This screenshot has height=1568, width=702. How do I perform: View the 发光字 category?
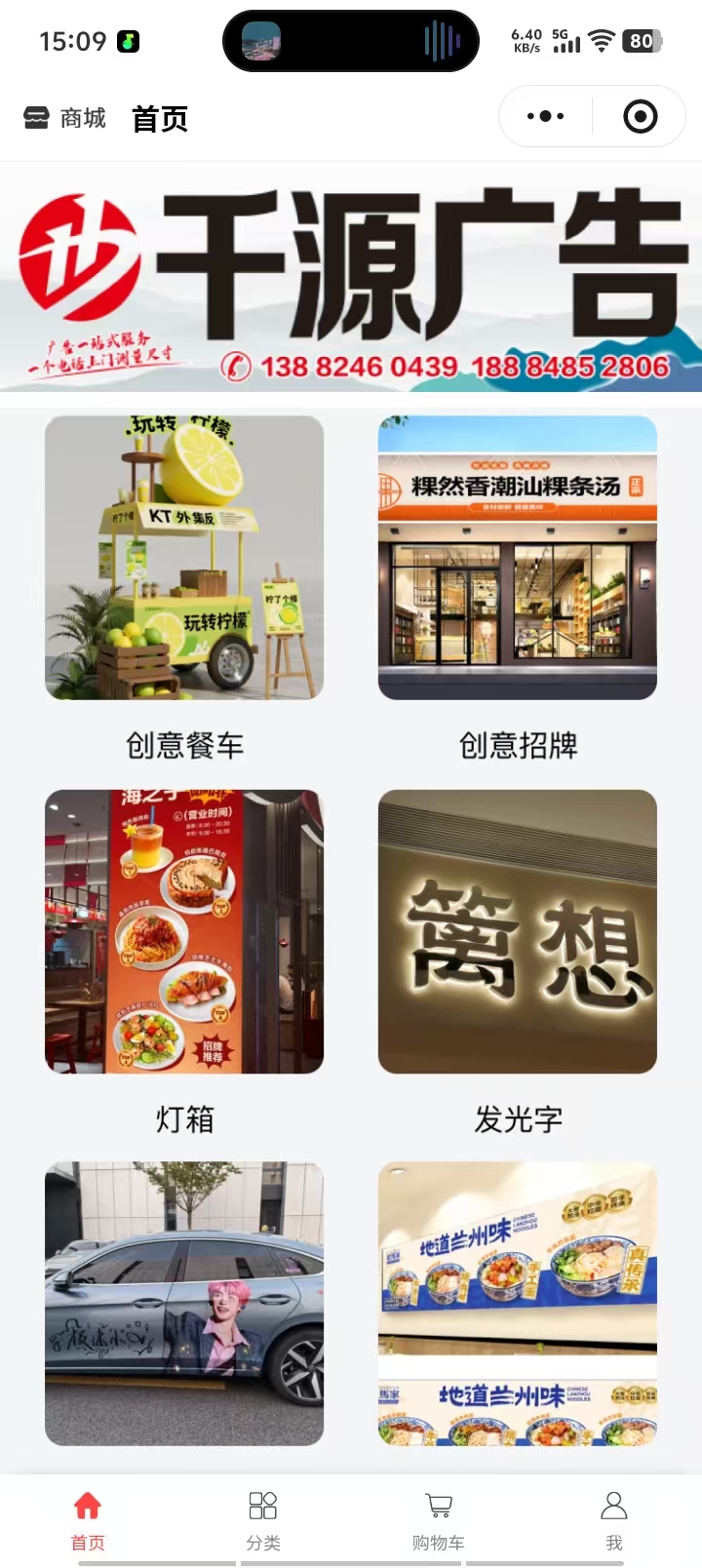(518, 931)
